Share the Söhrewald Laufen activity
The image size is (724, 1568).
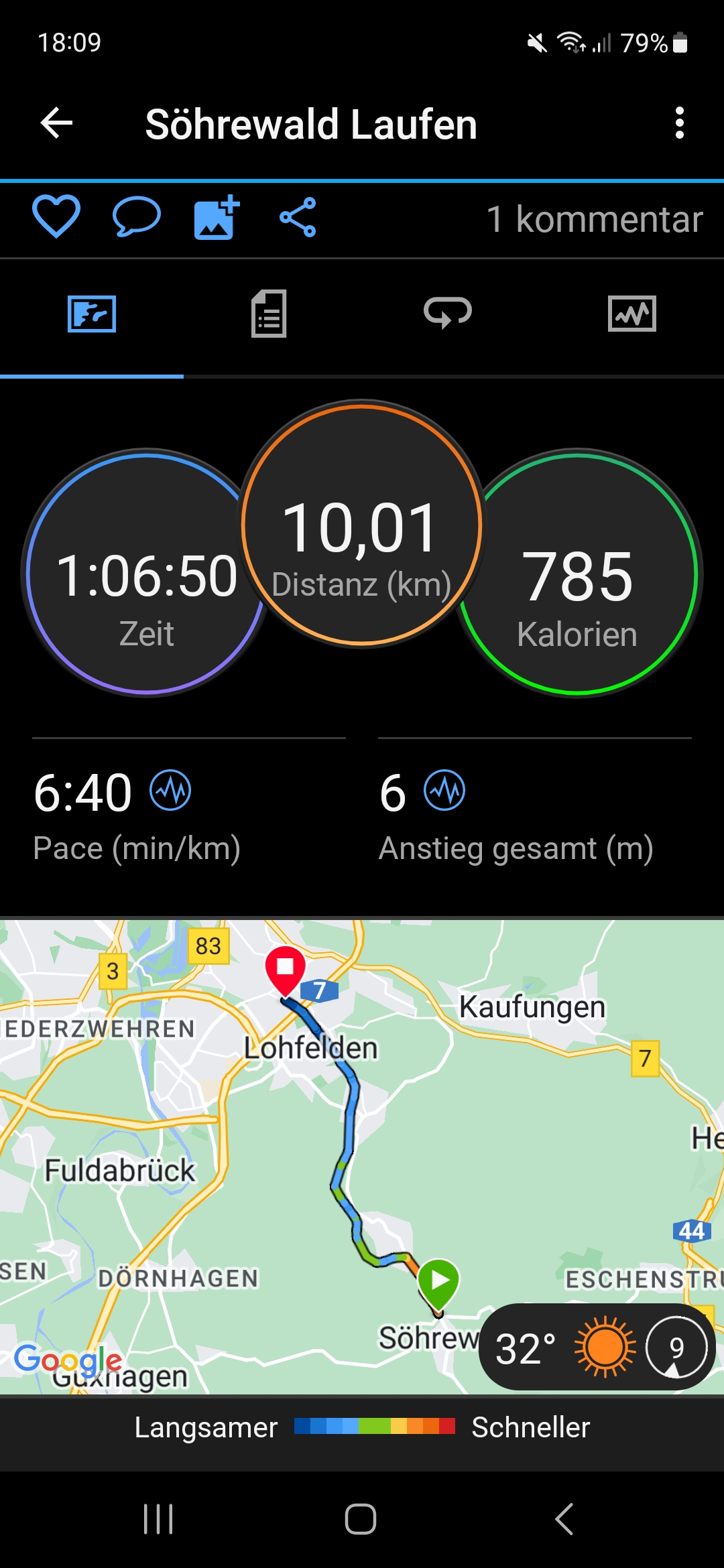298,217
